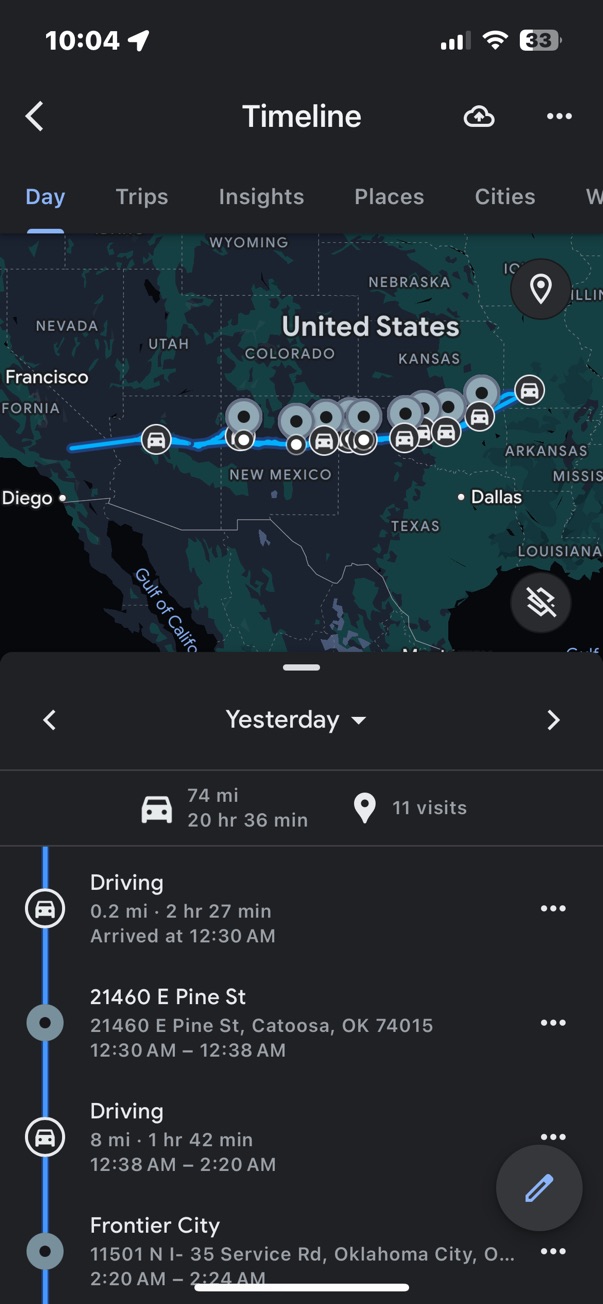
Task: Go to the previous day
Action: [x=49, y=720]
